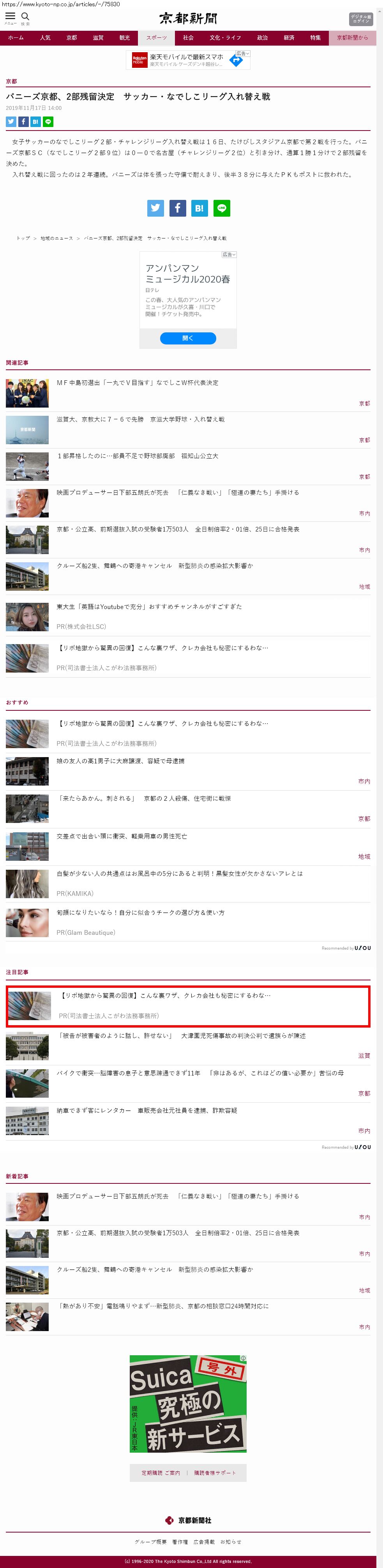
Task: Open the 著作権 footer link
Action: 180,1542
